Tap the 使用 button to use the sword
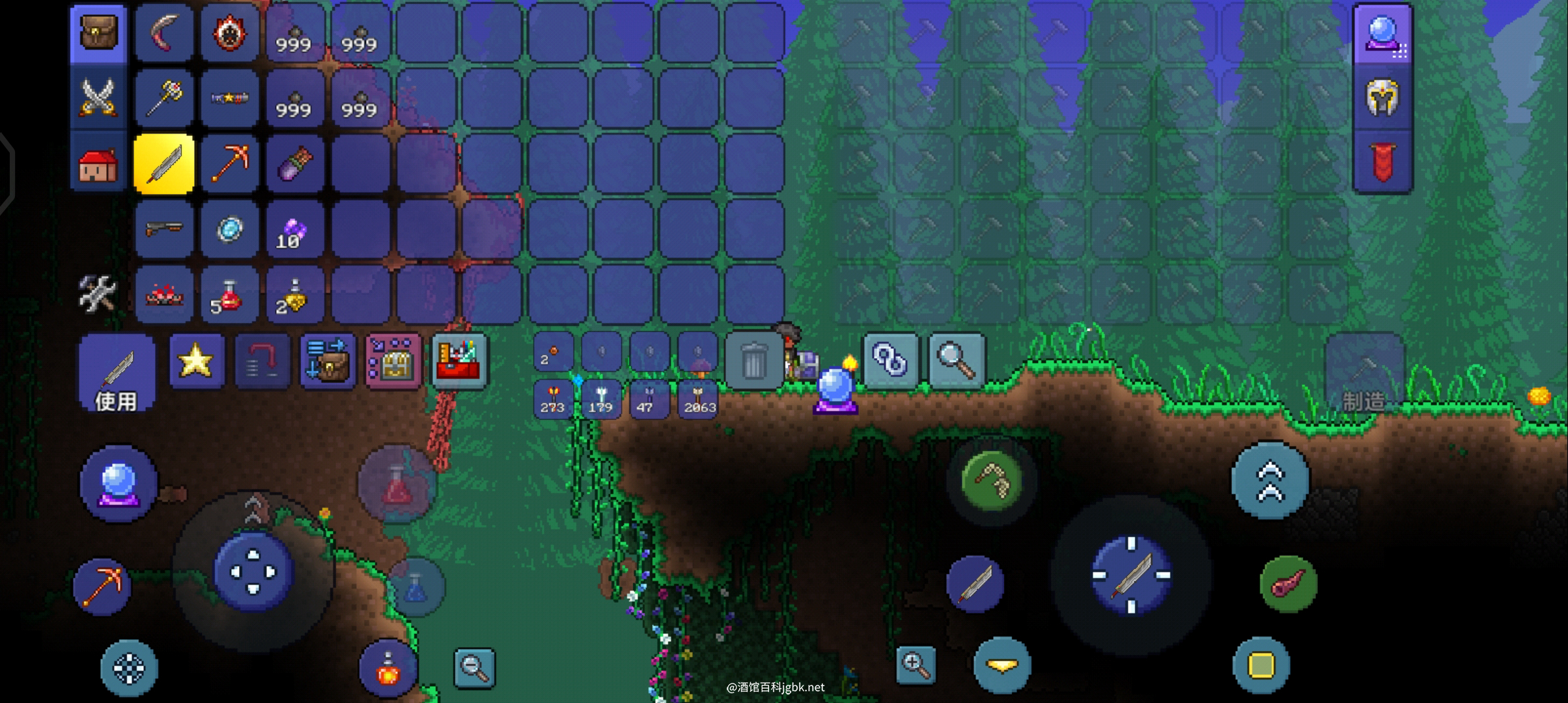Screen dimensions: 1568x703 [117, 374]
